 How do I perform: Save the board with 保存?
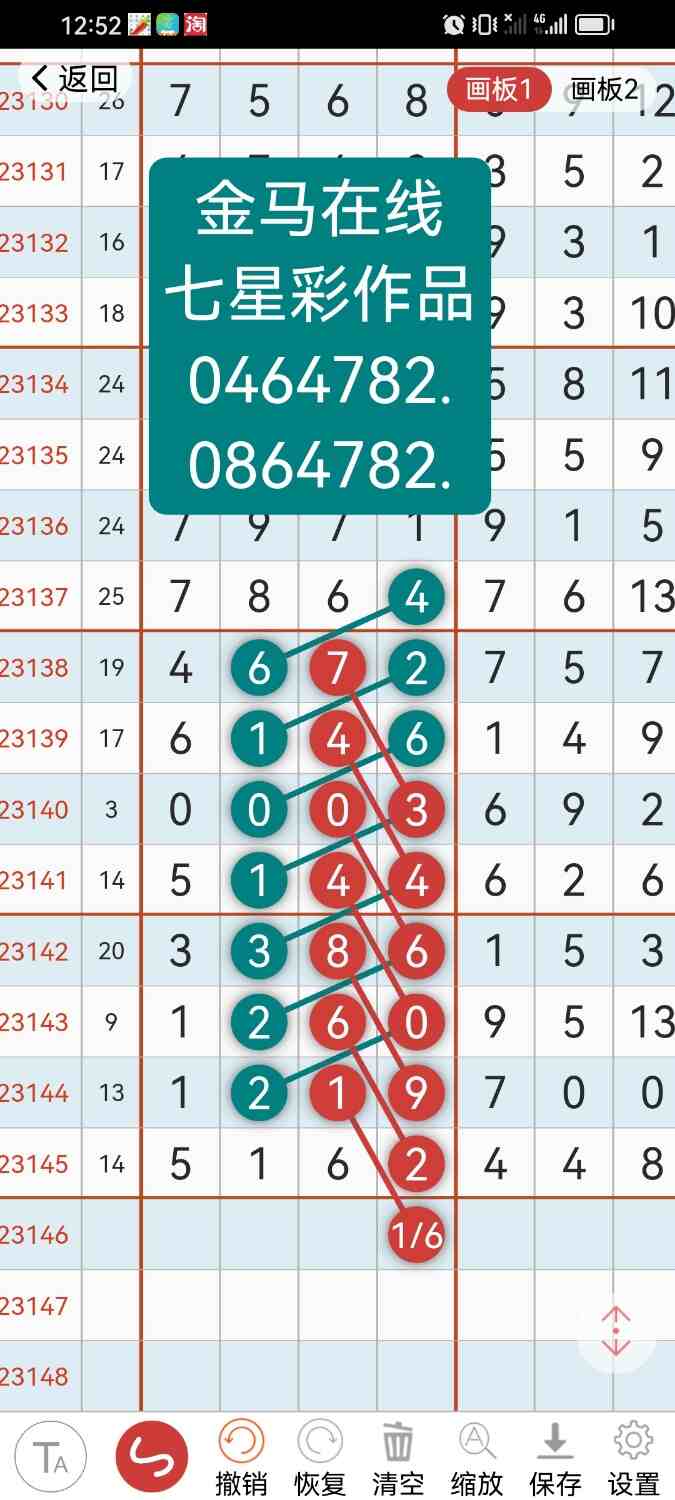pyautogui.click(x=555, y=1458)
